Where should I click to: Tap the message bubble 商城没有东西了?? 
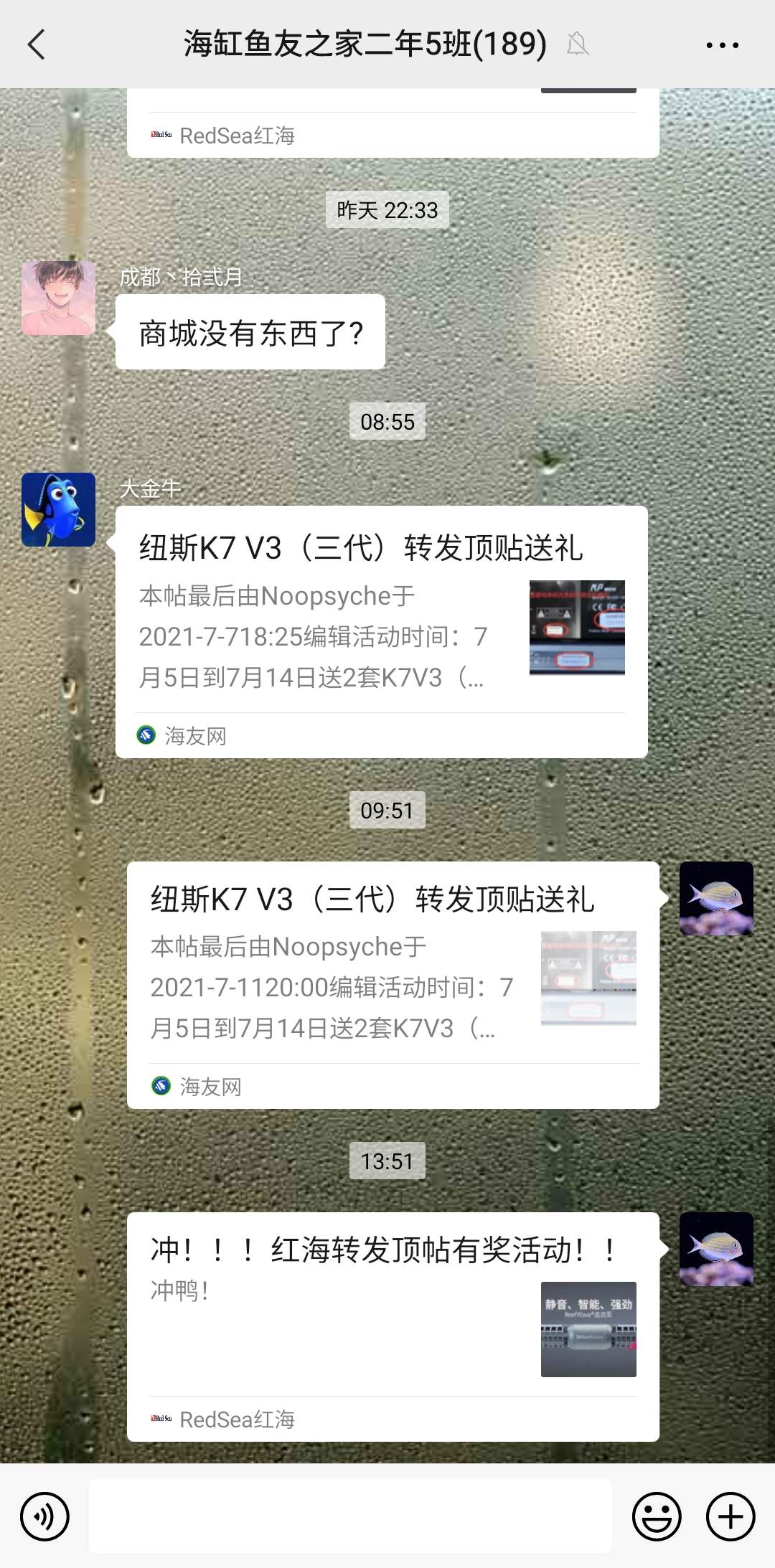250,333
